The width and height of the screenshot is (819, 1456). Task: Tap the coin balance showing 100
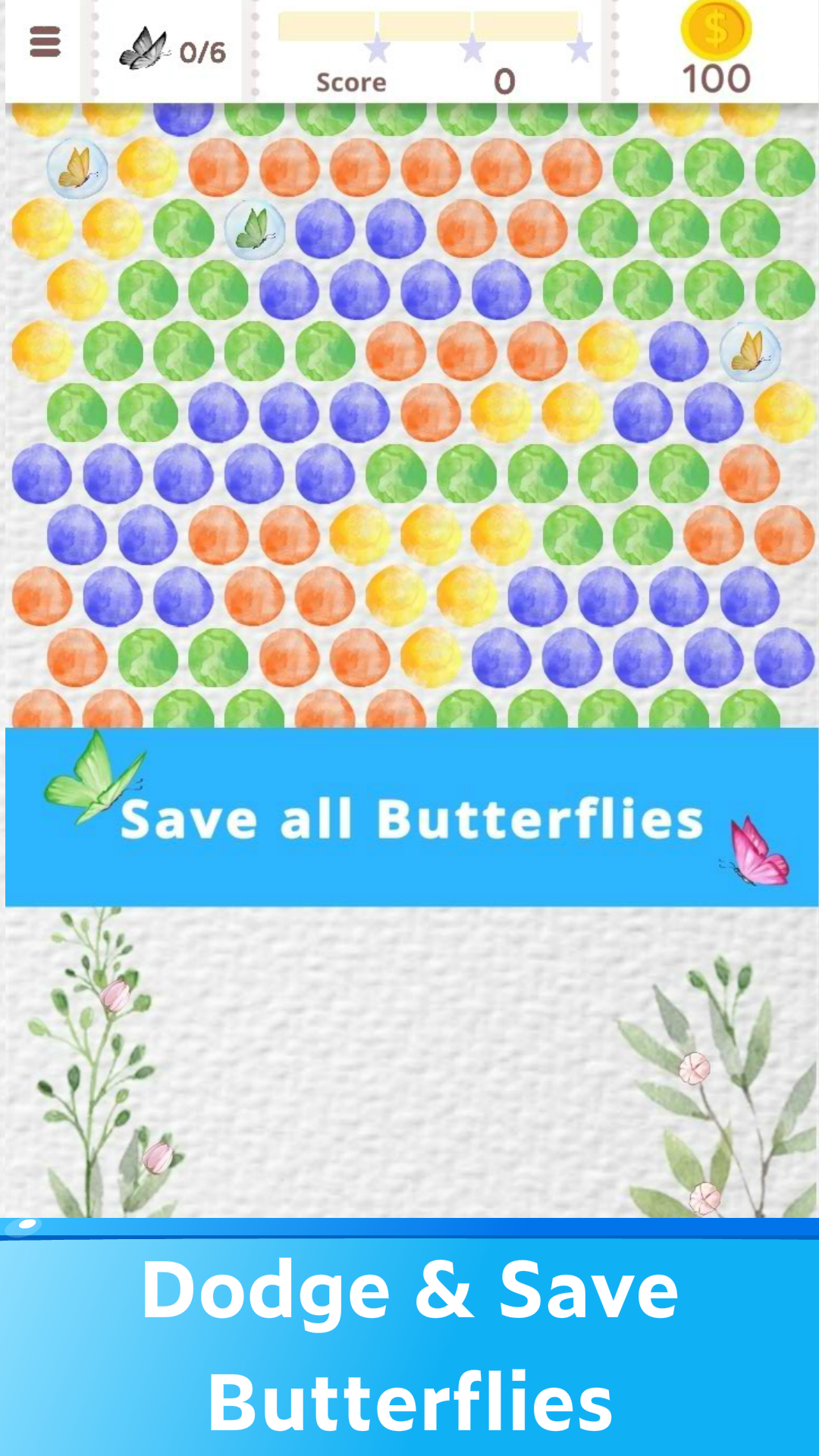(x=717, y=76)
